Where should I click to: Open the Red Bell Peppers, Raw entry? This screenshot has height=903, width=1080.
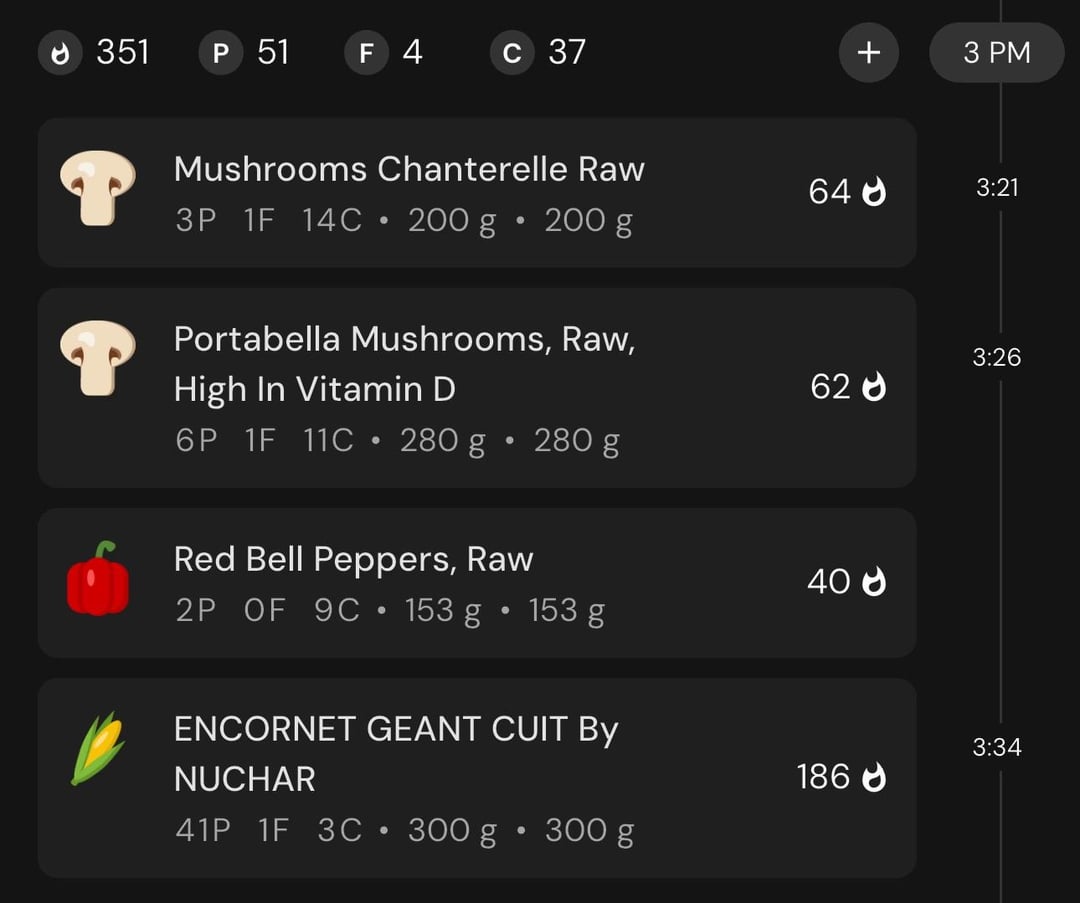(476, 582)
